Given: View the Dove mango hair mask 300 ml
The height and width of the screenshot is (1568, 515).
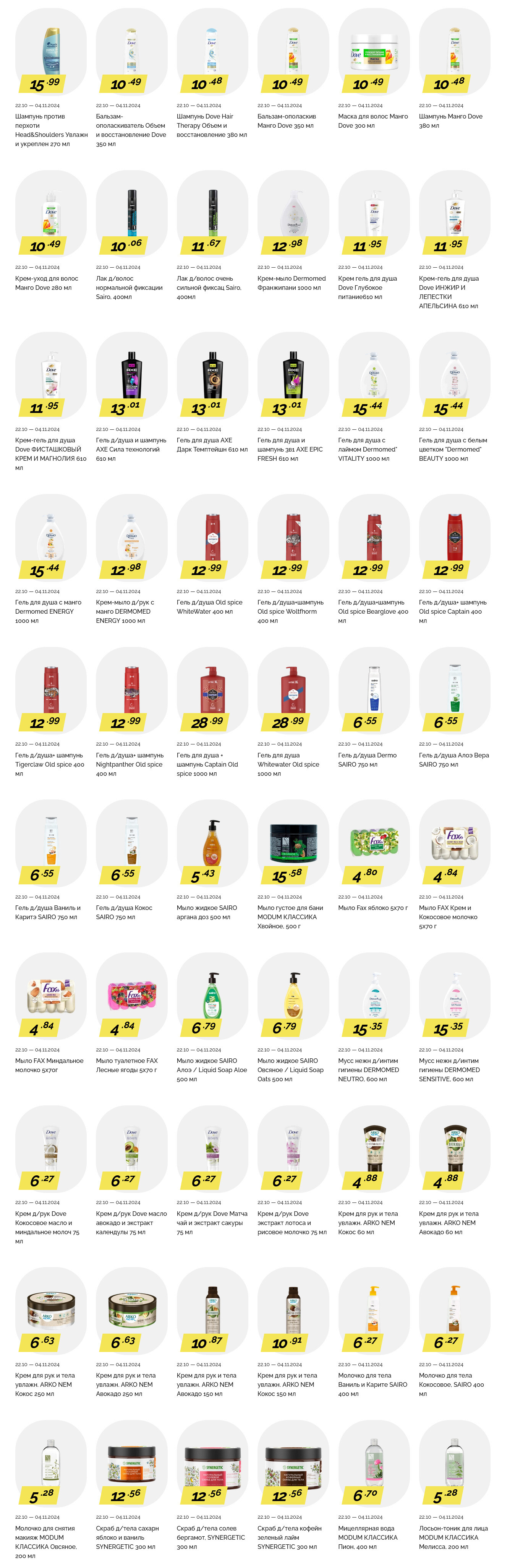Looking at the screenshot, I should click(x=373, y=52).
